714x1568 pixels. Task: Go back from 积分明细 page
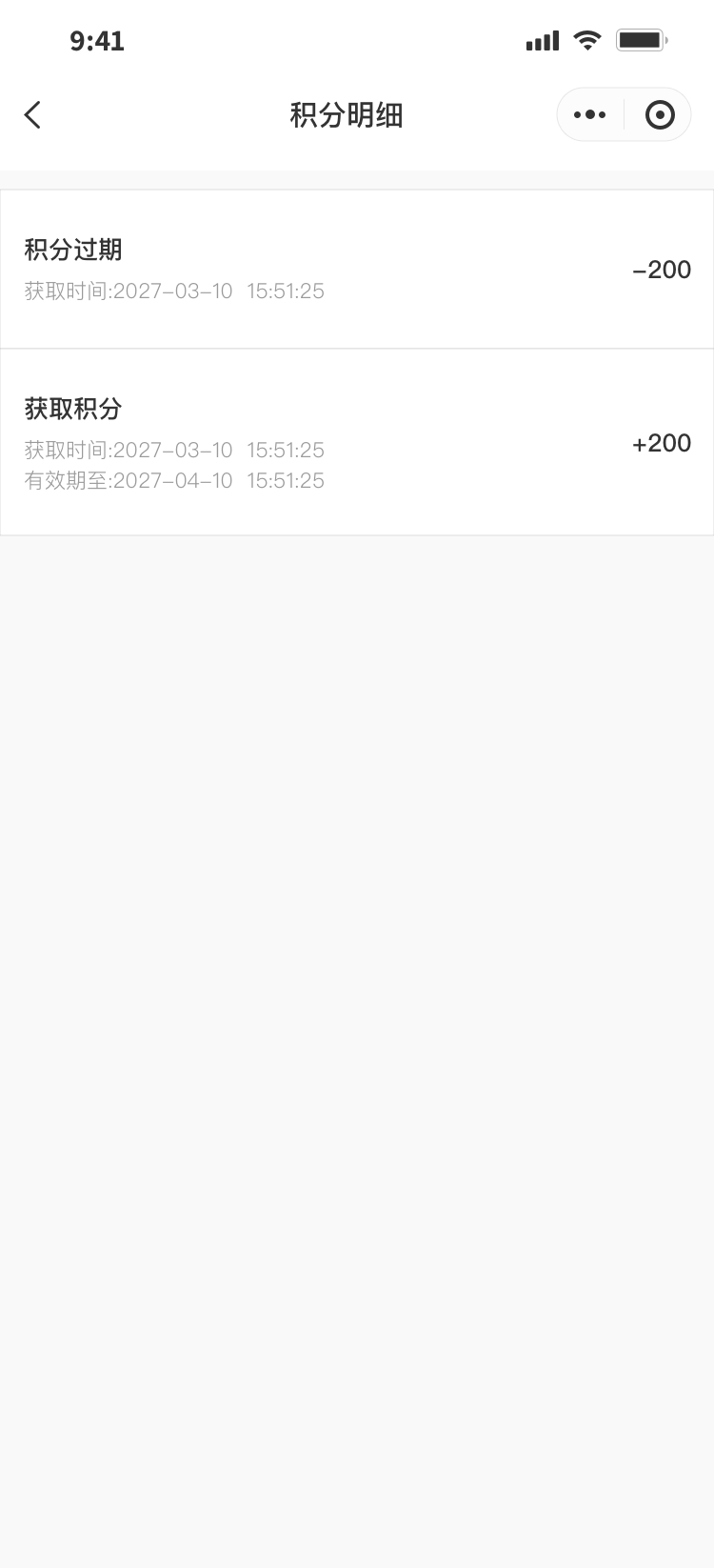pyautogui.click(x=32, y=115)
